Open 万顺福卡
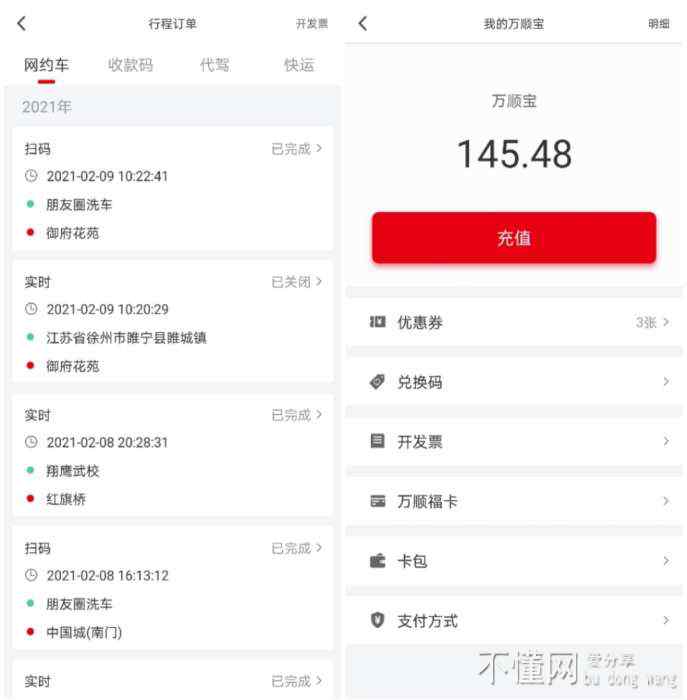The image size is (687, 700). pyautogui.click(x=514, y=501)
